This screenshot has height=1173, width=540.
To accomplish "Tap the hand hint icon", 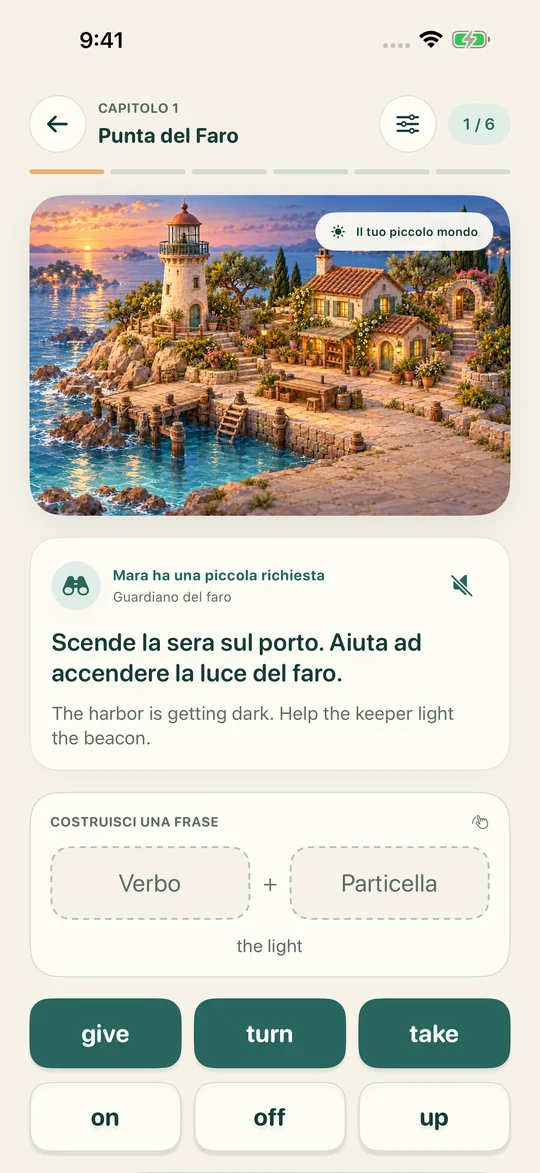I will [480, 822].
